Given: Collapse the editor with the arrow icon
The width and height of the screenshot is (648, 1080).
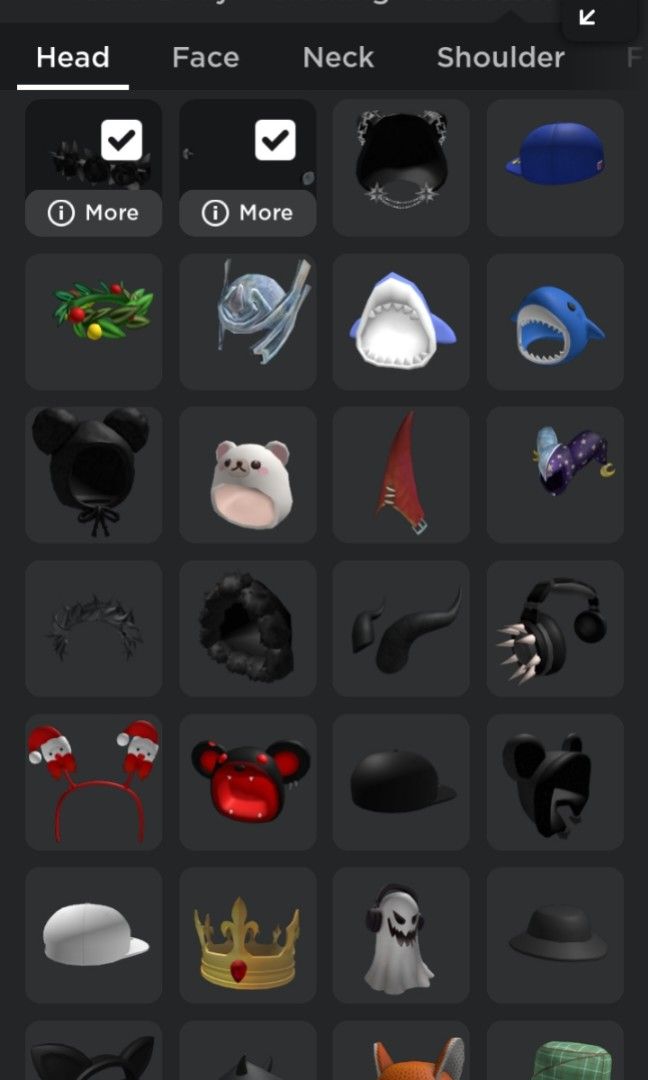Looking at the screenshot, I should pos(587,17).
